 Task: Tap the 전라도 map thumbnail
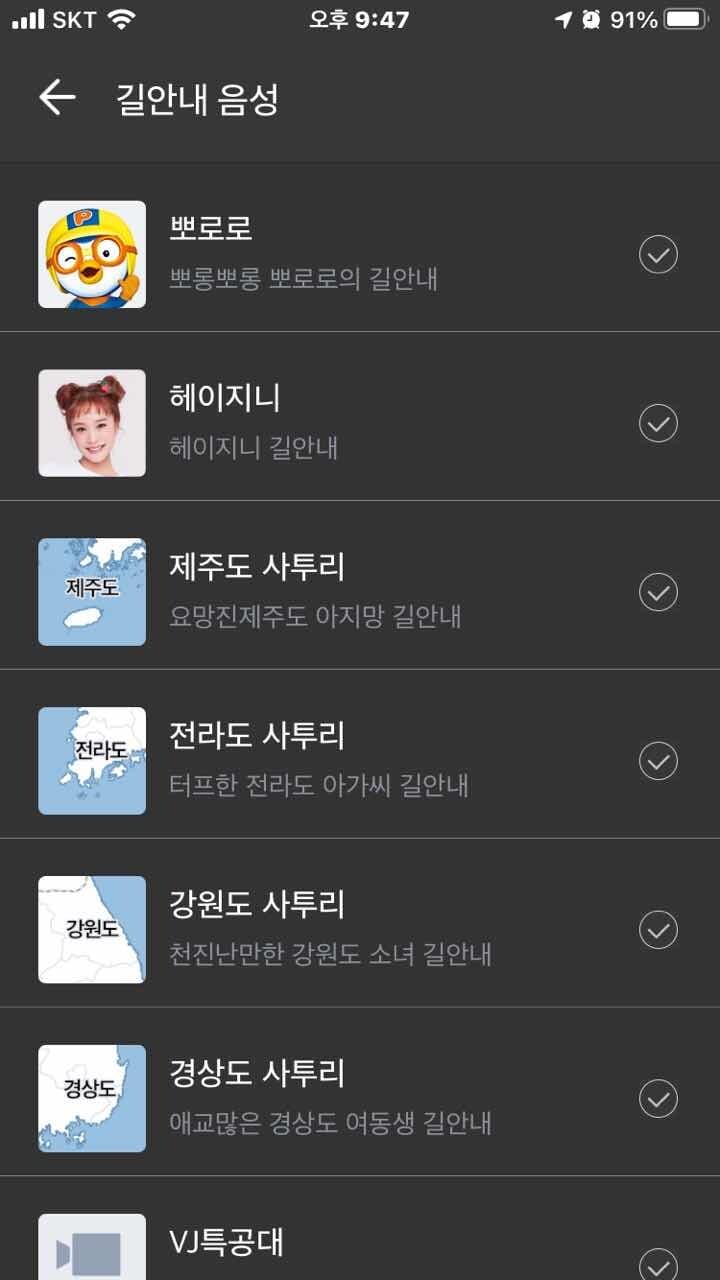(92, 761)
